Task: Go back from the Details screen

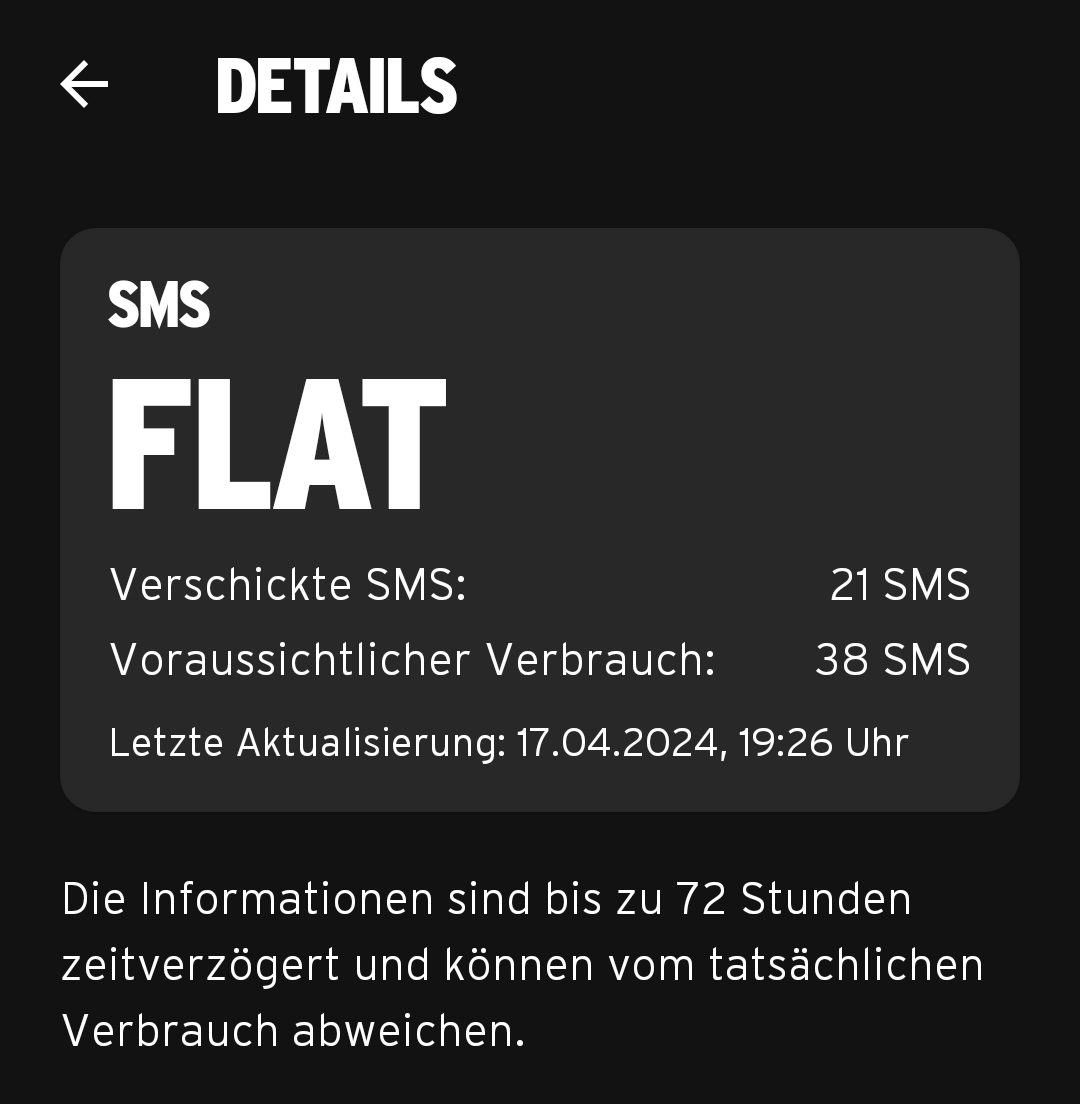Action: coord(84,84)
